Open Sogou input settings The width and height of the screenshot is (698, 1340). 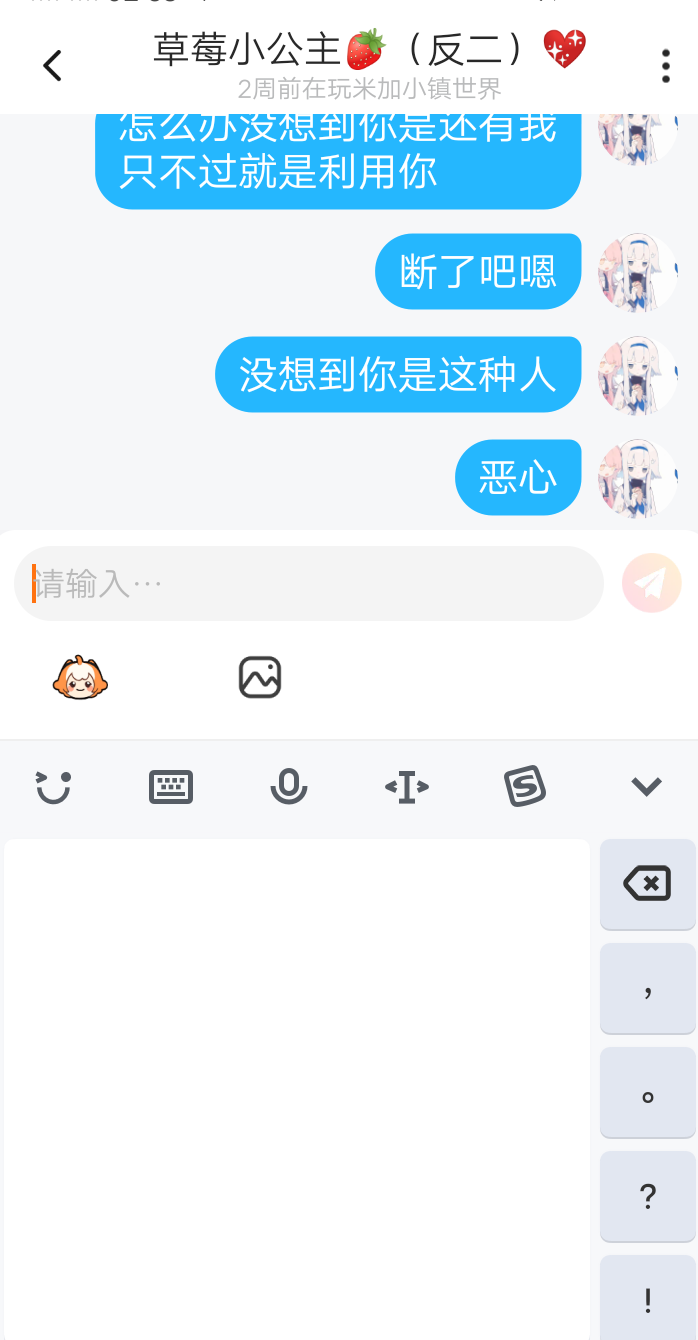[525, 788]
